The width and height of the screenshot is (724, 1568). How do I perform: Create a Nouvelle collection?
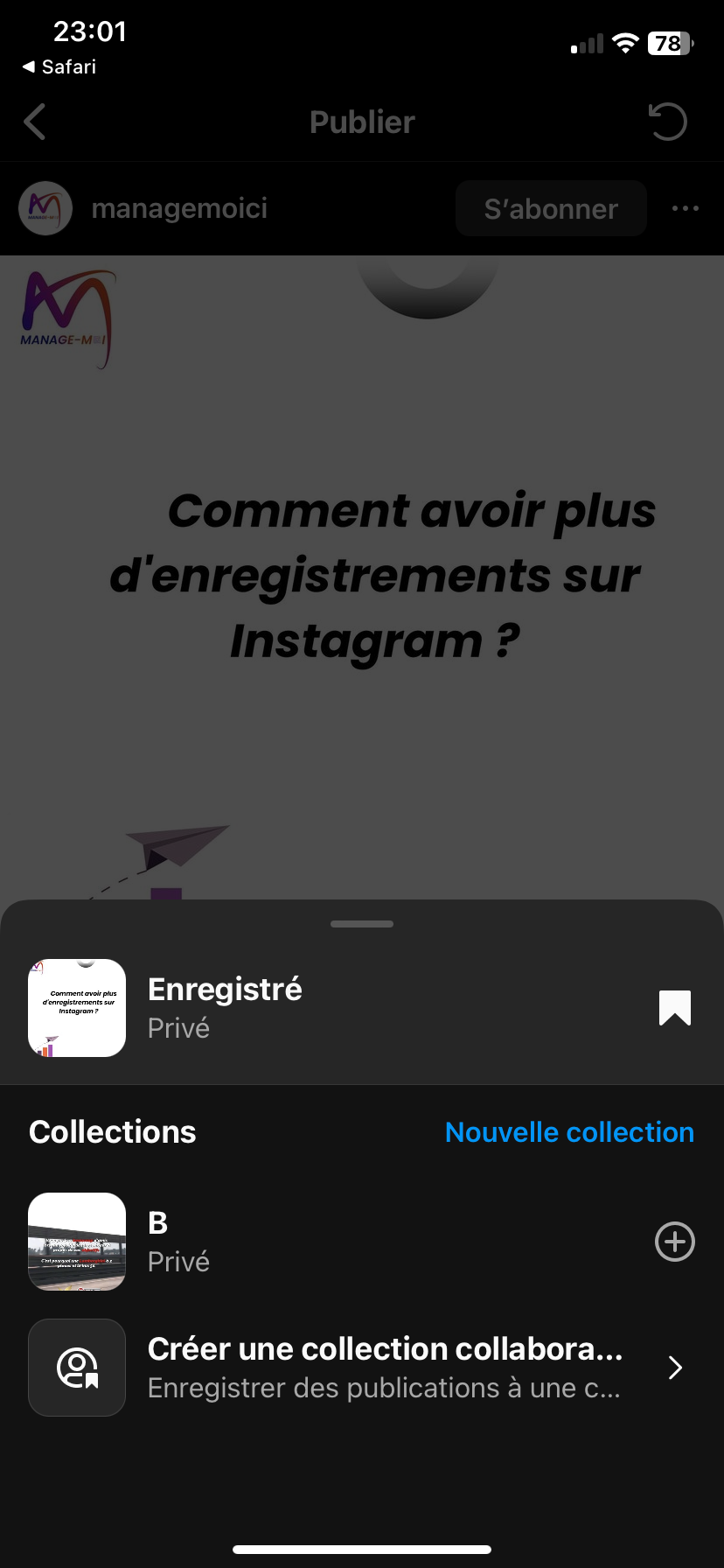click(x=569, y=1132)
